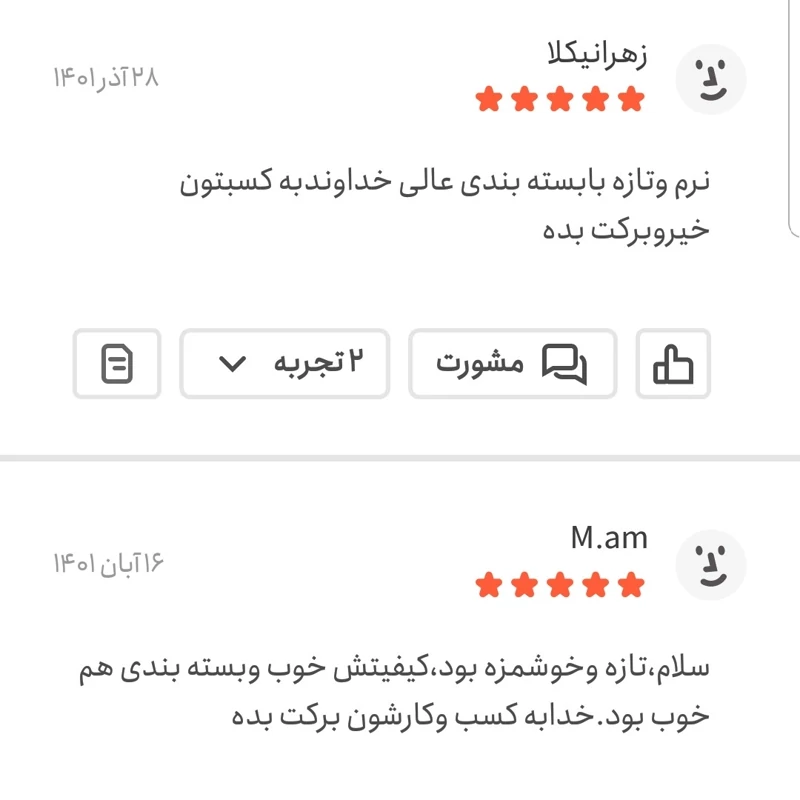800x800 pixels.
Task: Tap the مشورت consultation button
Action: (x=512, y=363)
